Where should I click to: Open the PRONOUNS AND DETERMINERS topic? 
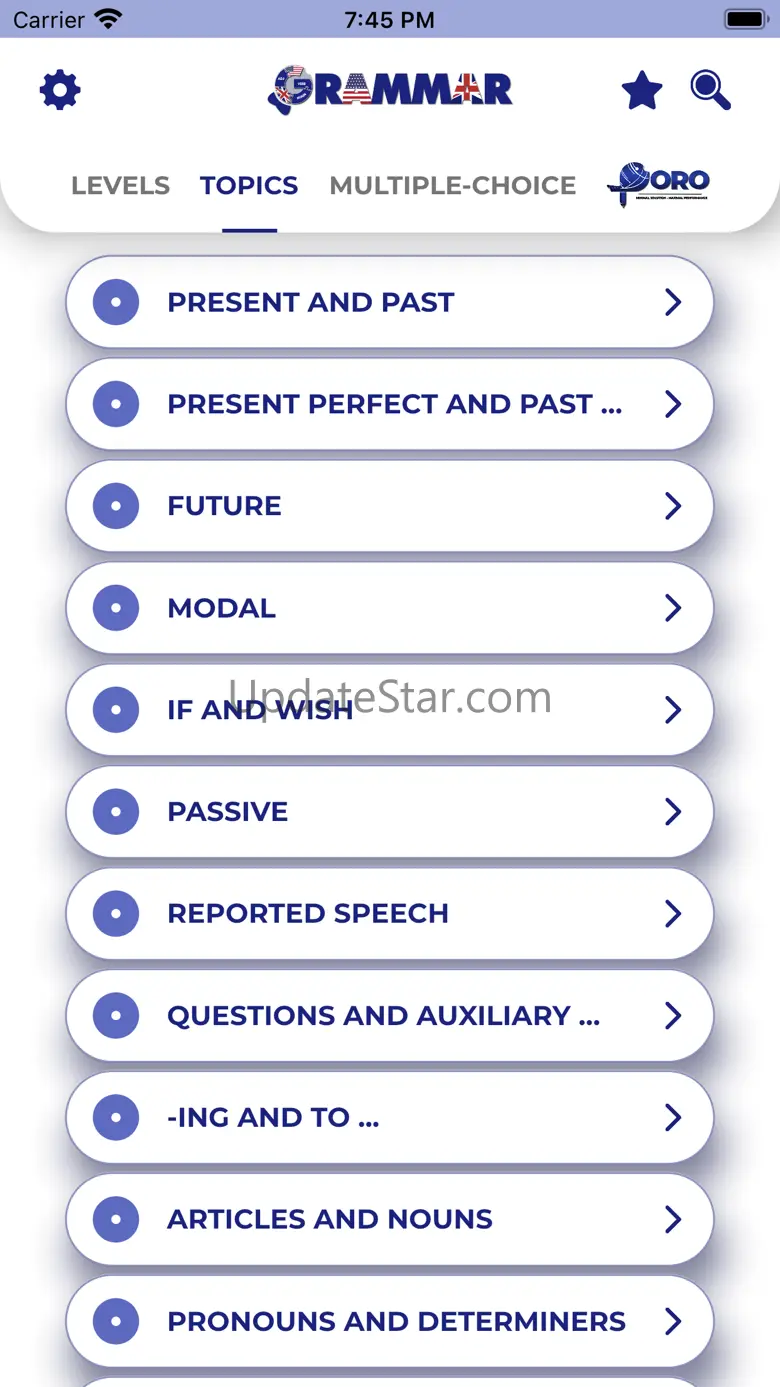390,1321
